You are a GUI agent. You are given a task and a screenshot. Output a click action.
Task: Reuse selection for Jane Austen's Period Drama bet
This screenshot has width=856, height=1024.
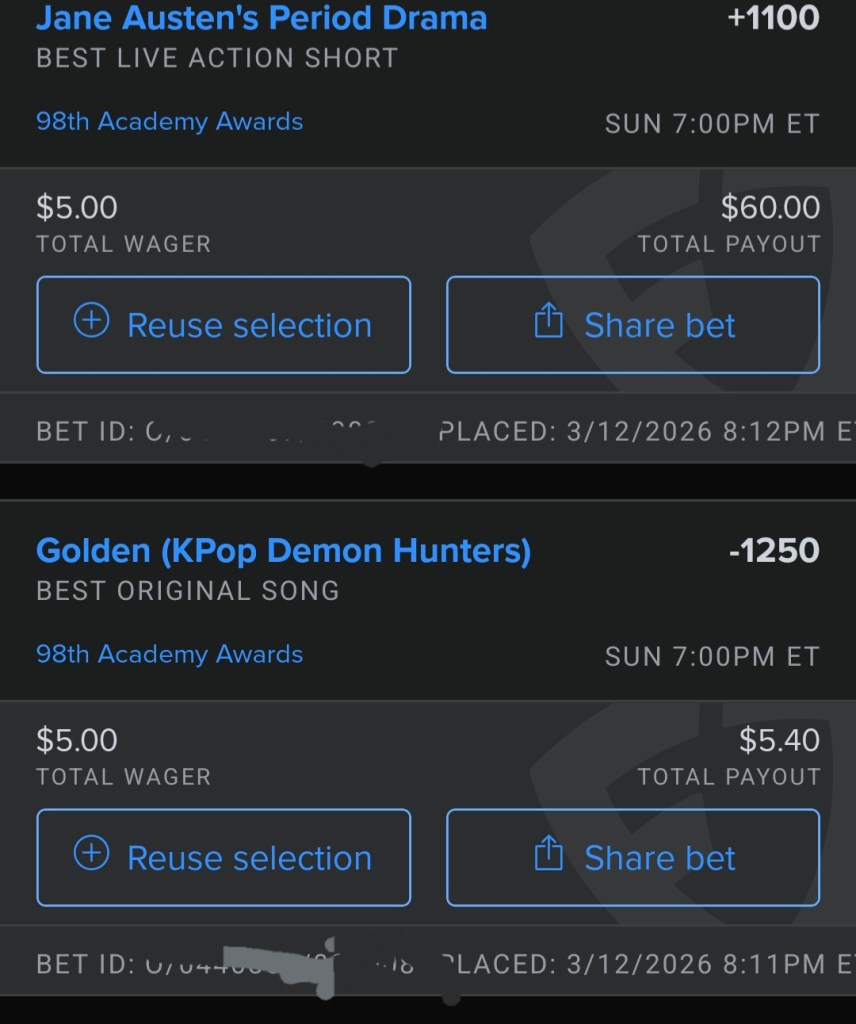223,325
